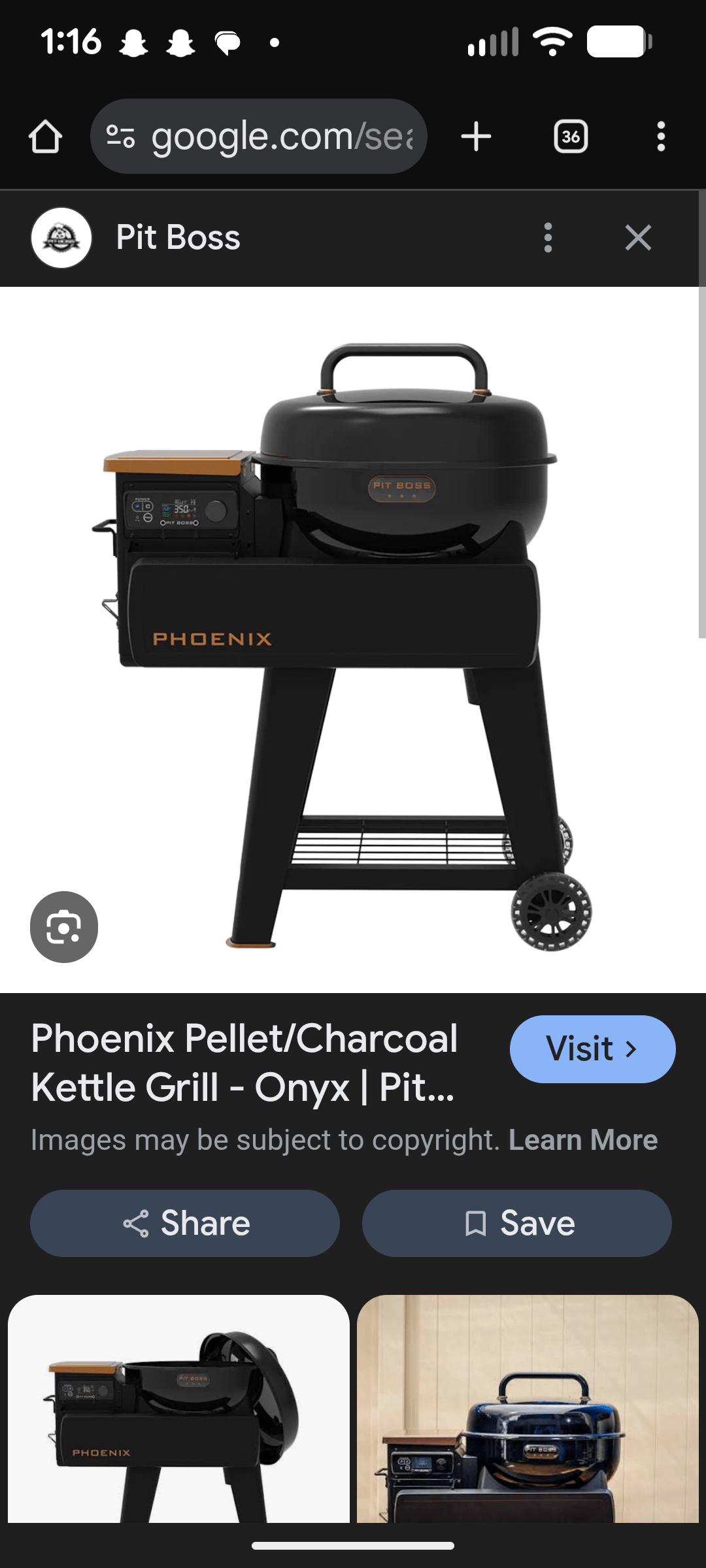This screenshot has height=1568, width=706.
Task: Share this grill image
Action: (185, 1223)
